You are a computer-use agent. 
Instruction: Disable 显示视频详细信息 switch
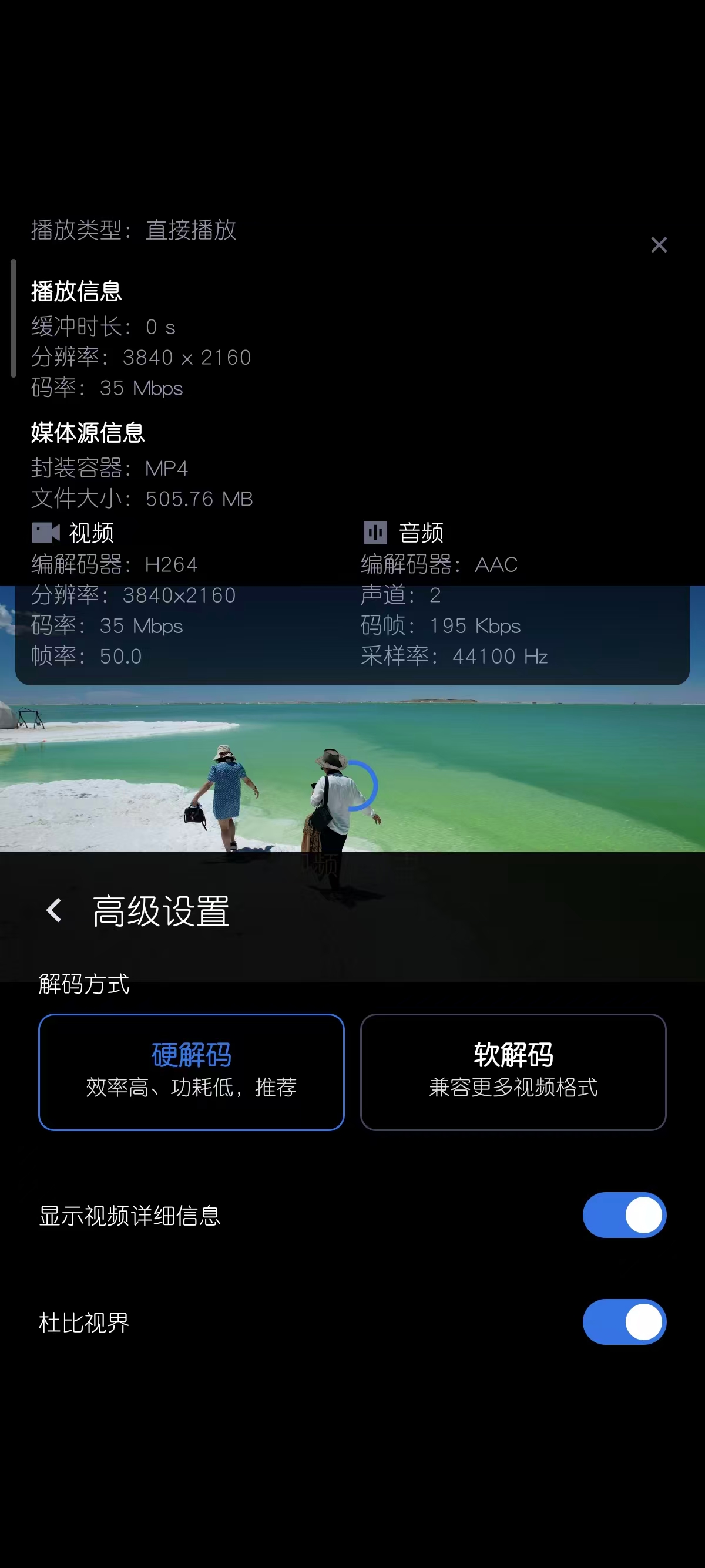click(x=623, y=1215)
